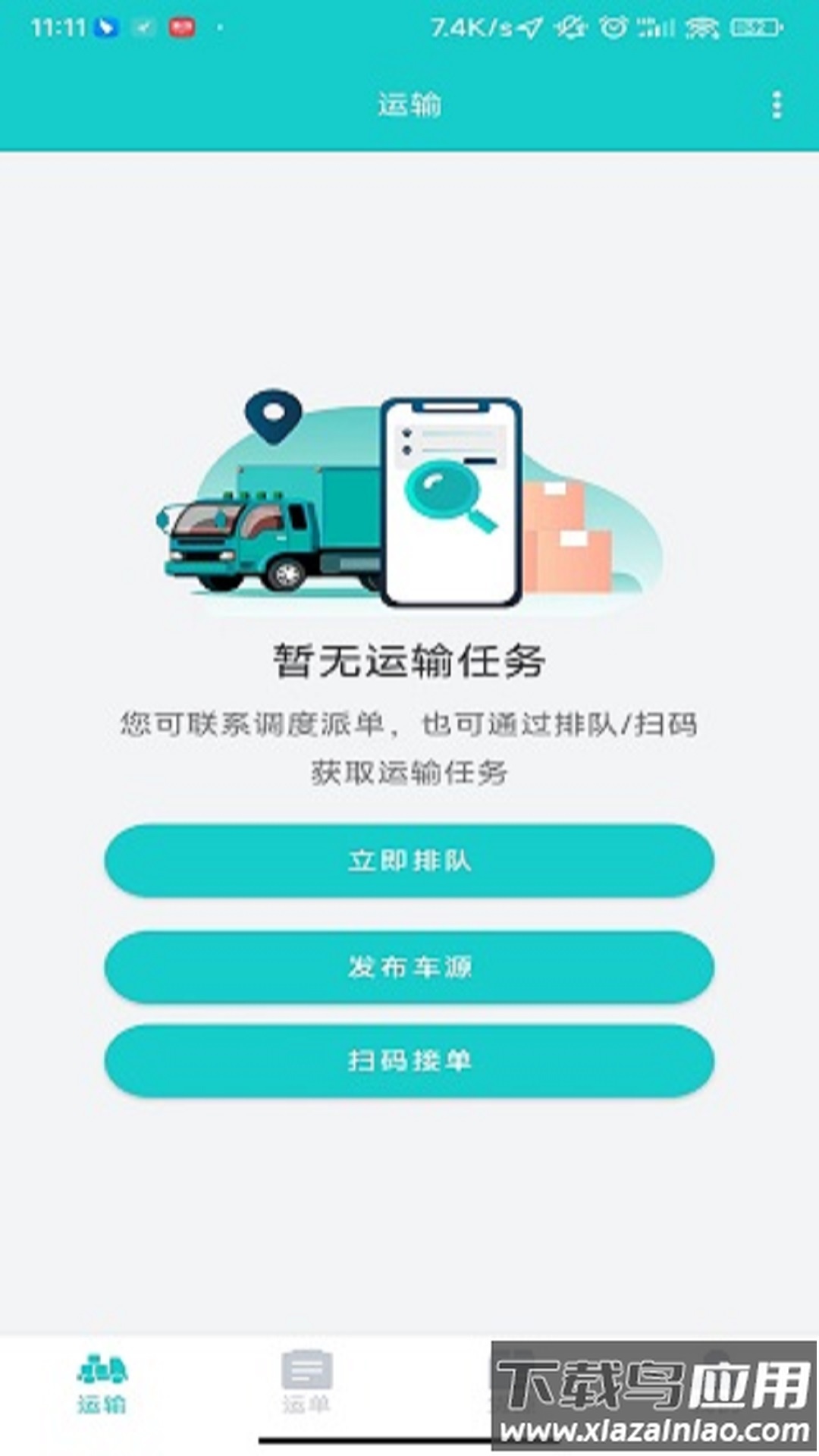The width and height of the screenshot is (819, 1456).
Task: Tap the 发布车源 button
Action: tap(409, 967)
